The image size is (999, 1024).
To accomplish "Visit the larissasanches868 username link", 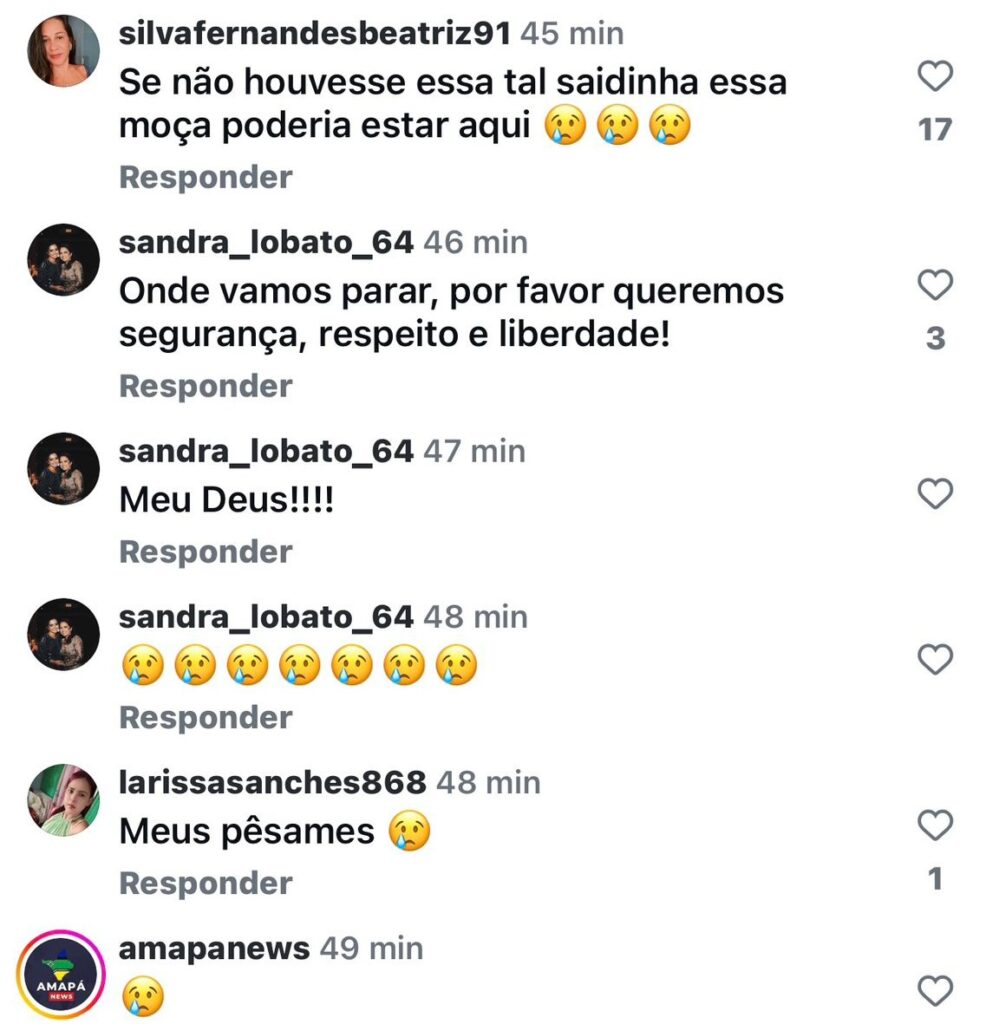I will (272, 782).
